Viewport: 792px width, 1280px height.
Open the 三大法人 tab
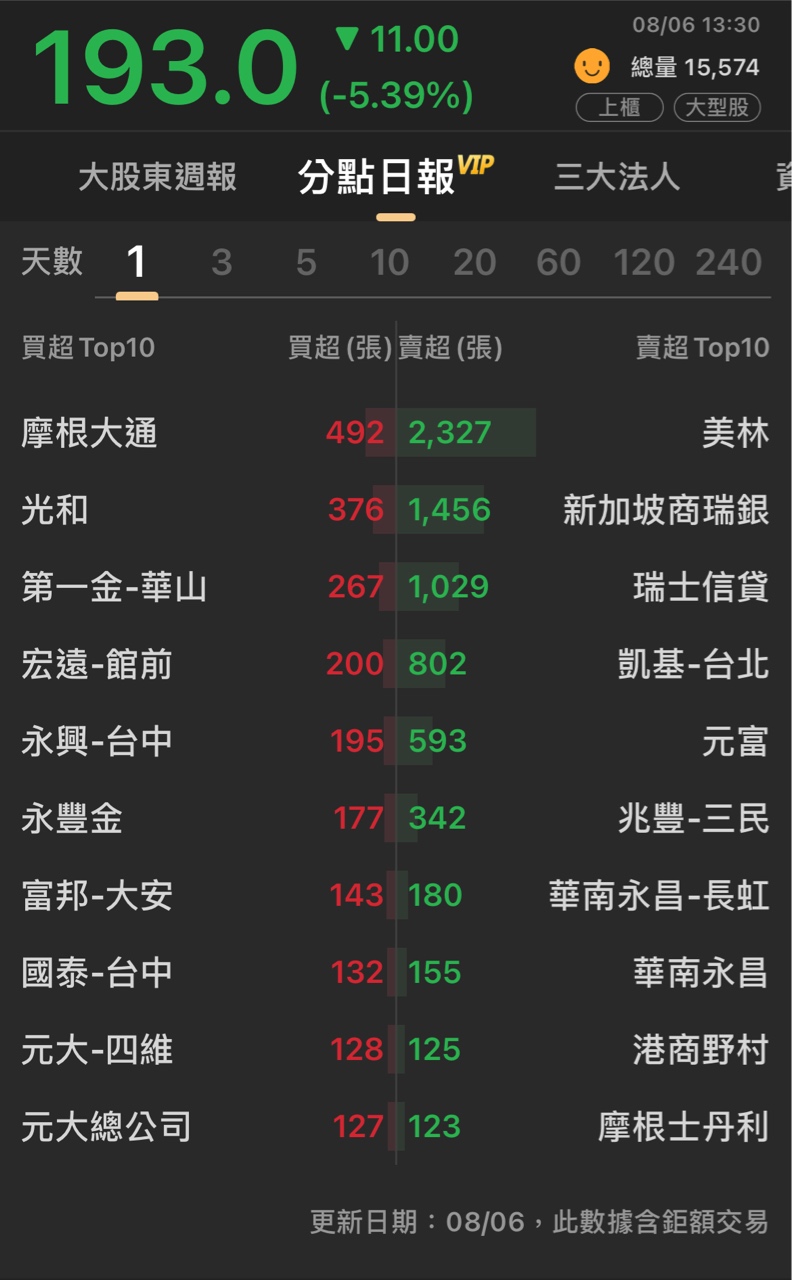[616, 177]
